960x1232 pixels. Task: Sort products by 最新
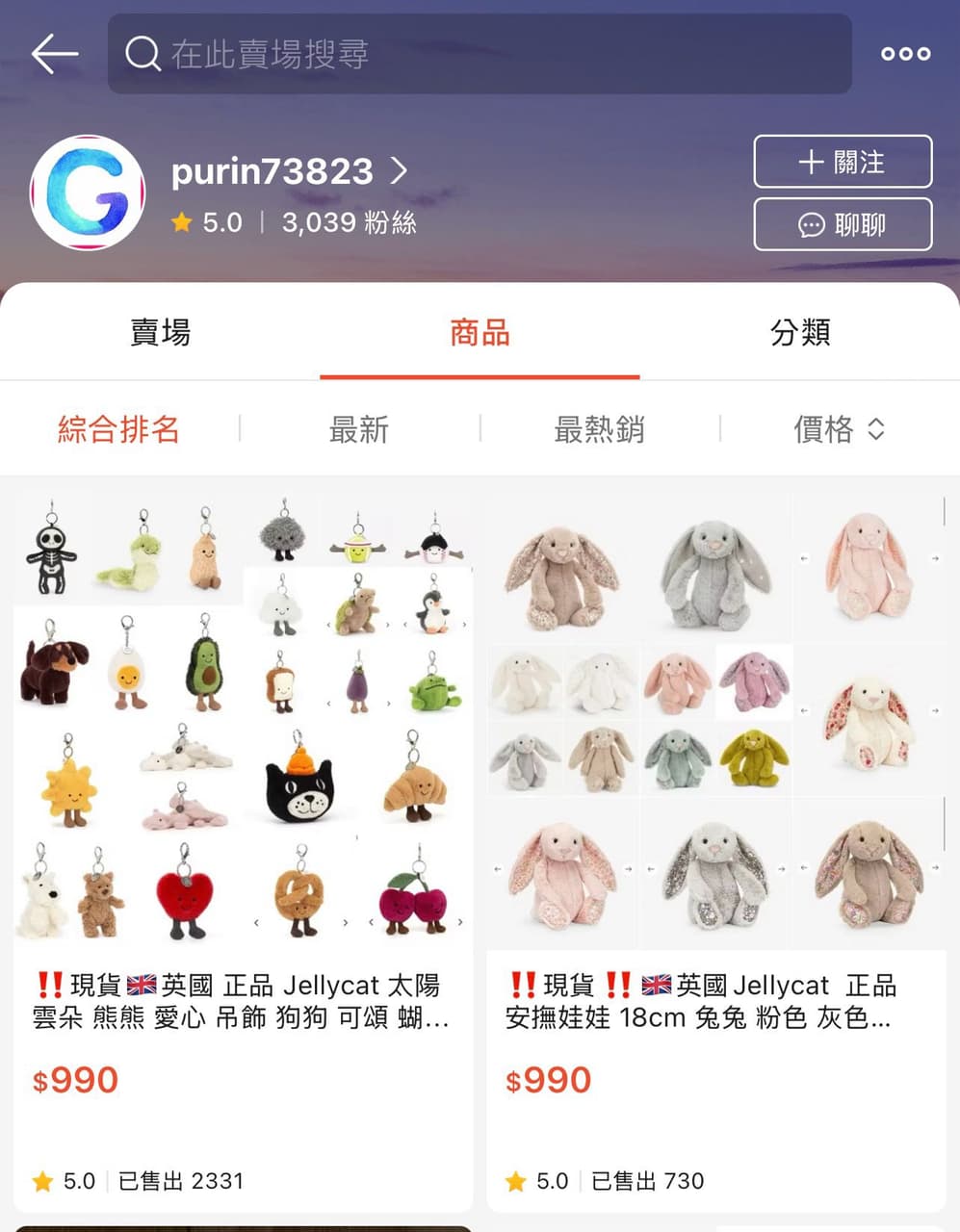358,429
